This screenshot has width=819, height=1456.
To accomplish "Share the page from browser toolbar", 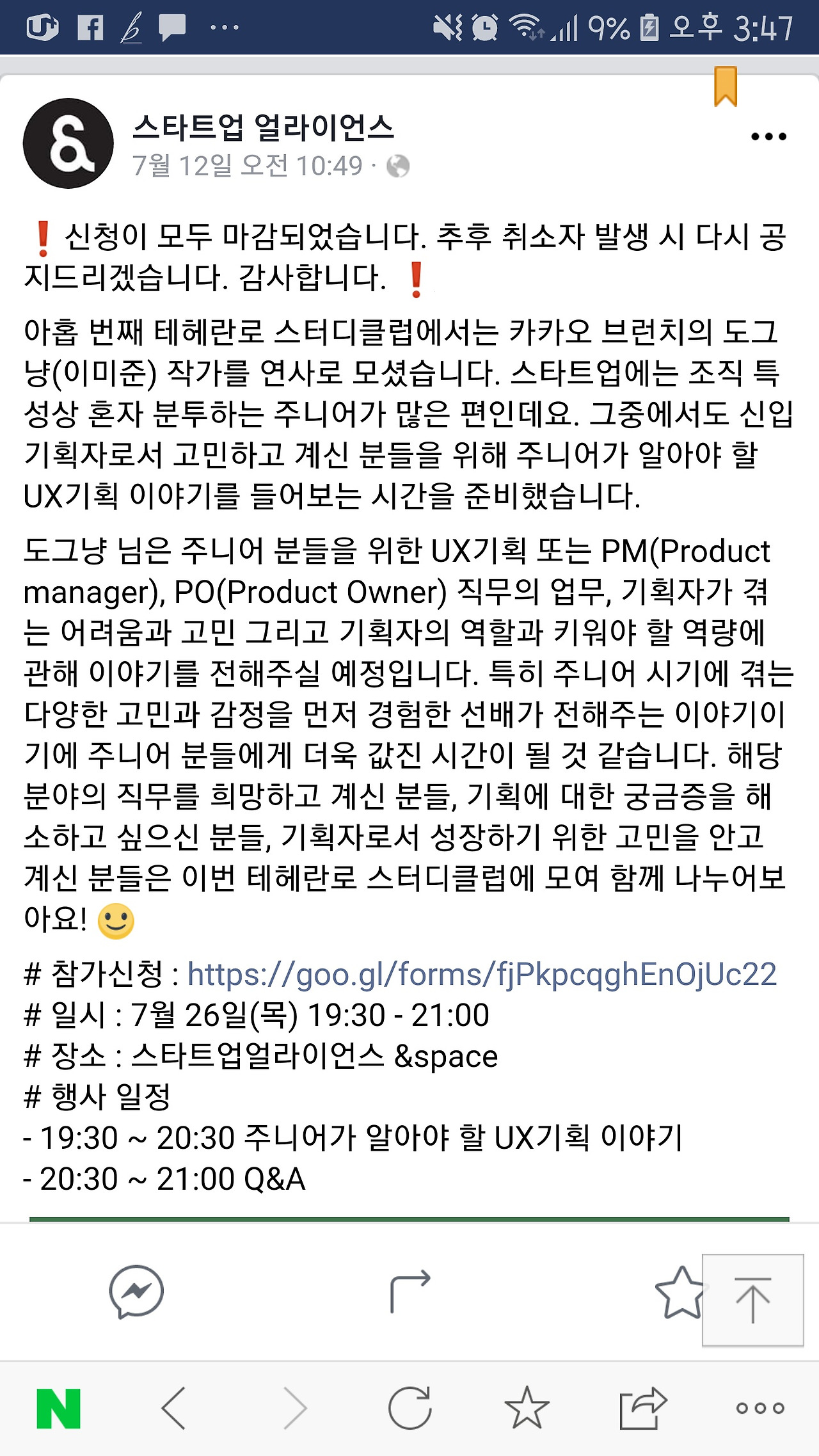I will click(x=643, y=1408).
